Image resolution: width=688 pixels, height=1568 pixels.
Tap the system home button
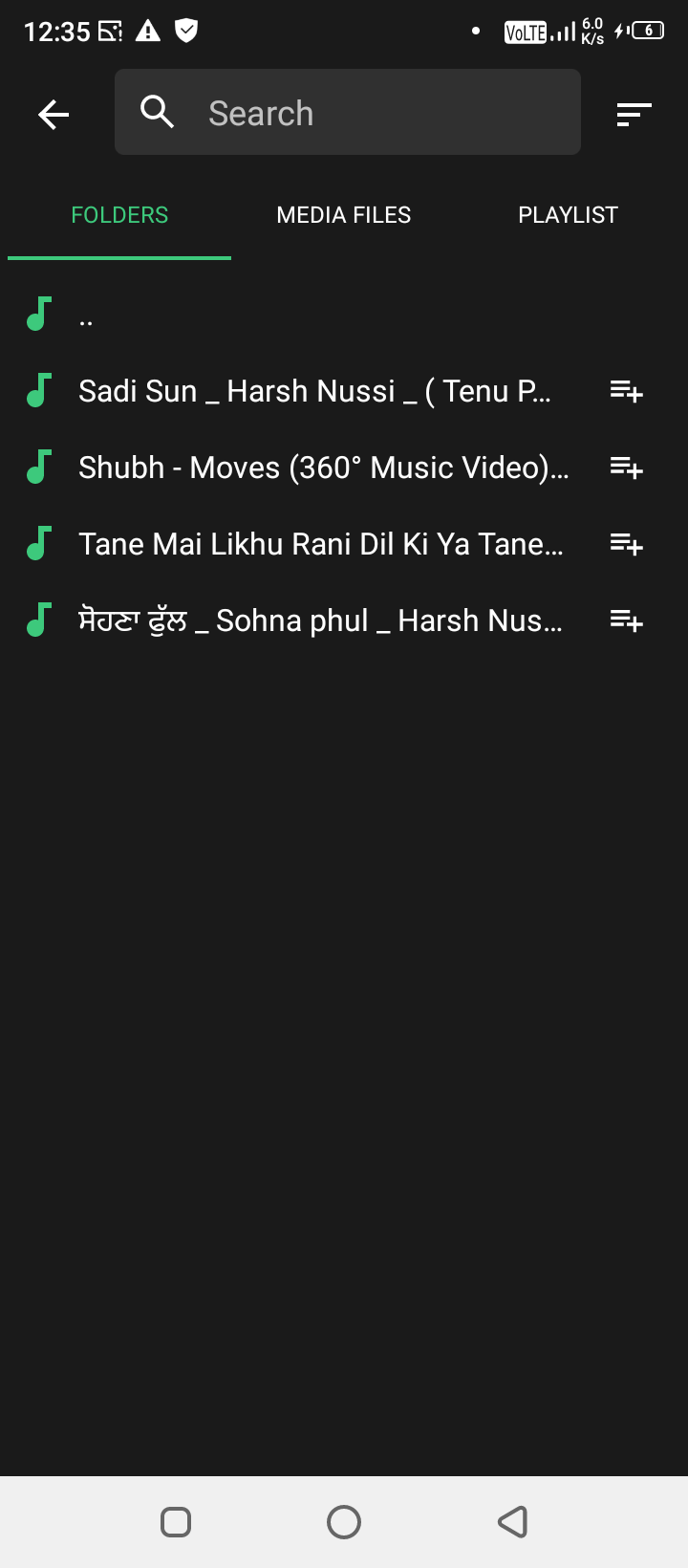344,1521
